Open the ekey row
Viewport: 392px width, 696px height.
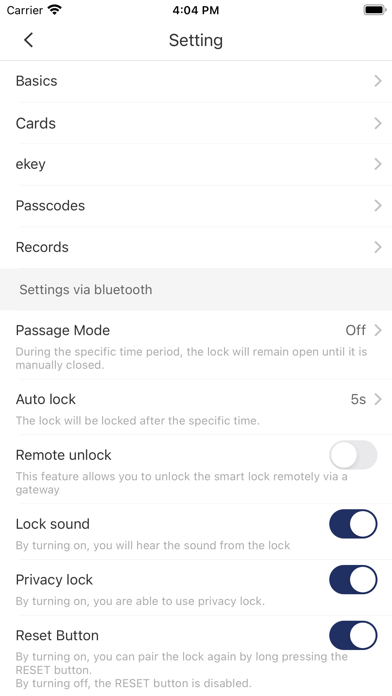pyautogui.click(x=196, y=164)
